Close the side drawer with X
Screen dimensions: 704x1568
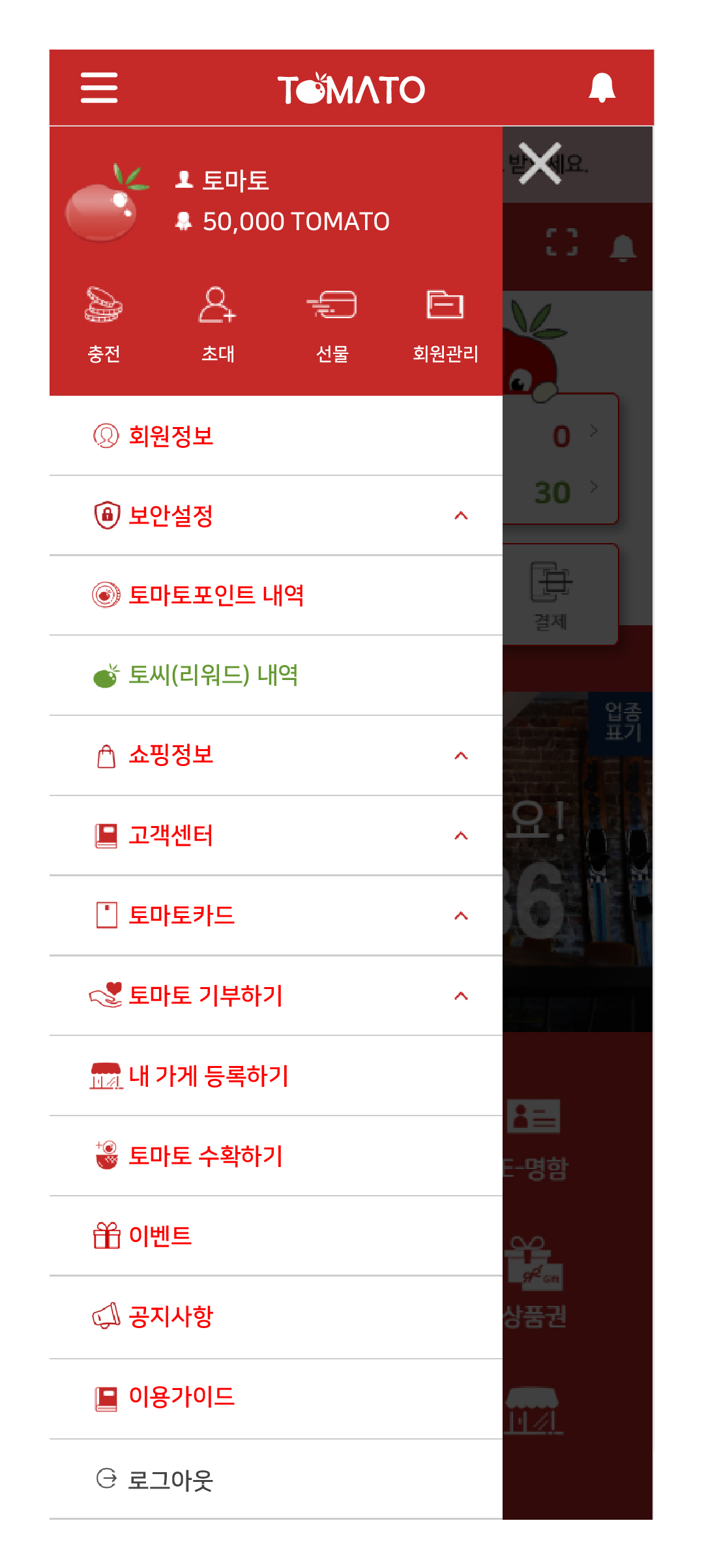[540, 163]
